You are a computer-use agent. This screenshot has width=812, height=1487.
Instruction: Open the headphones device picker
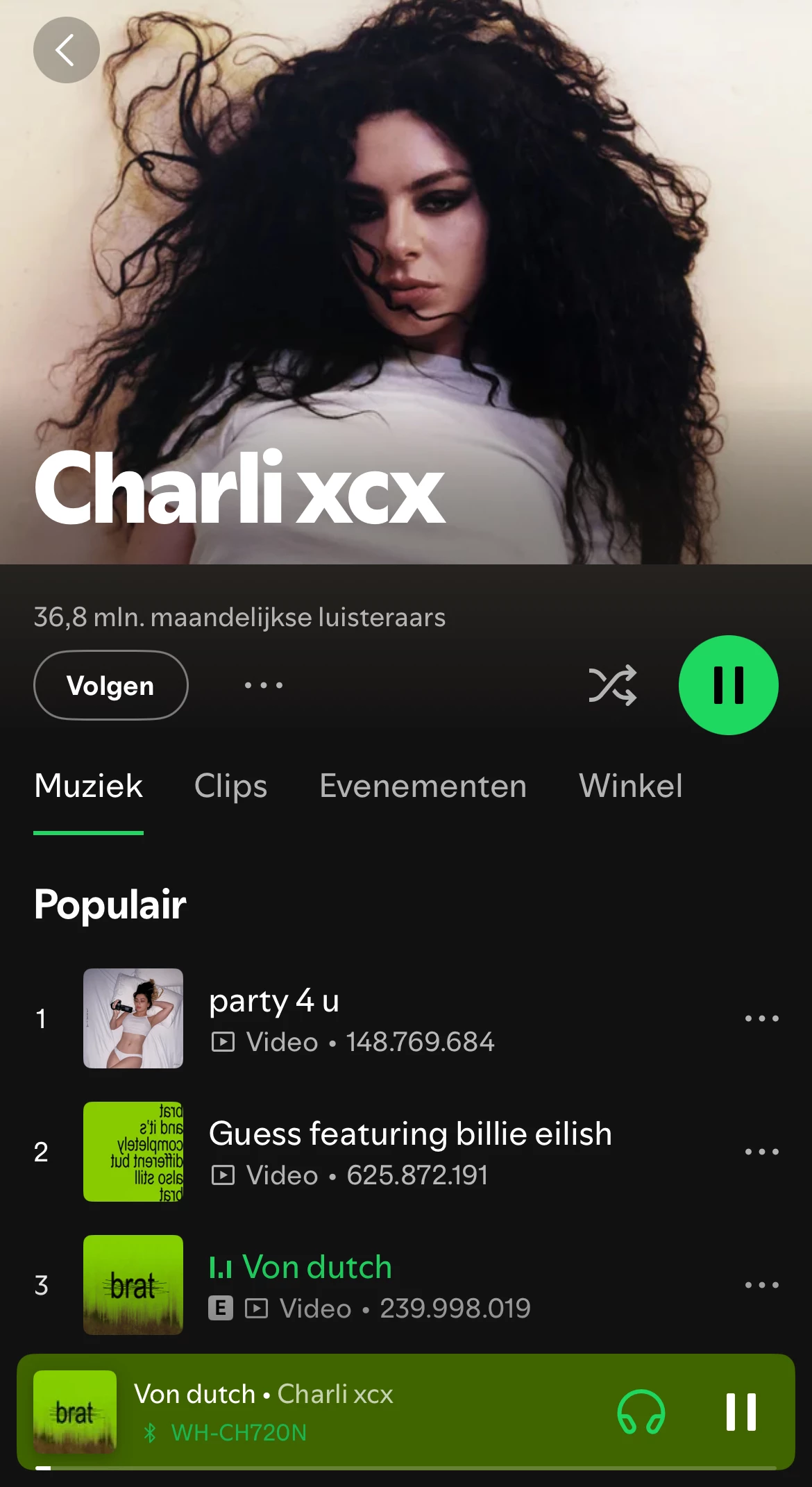pyautogui.click(x=641, y=1412)
